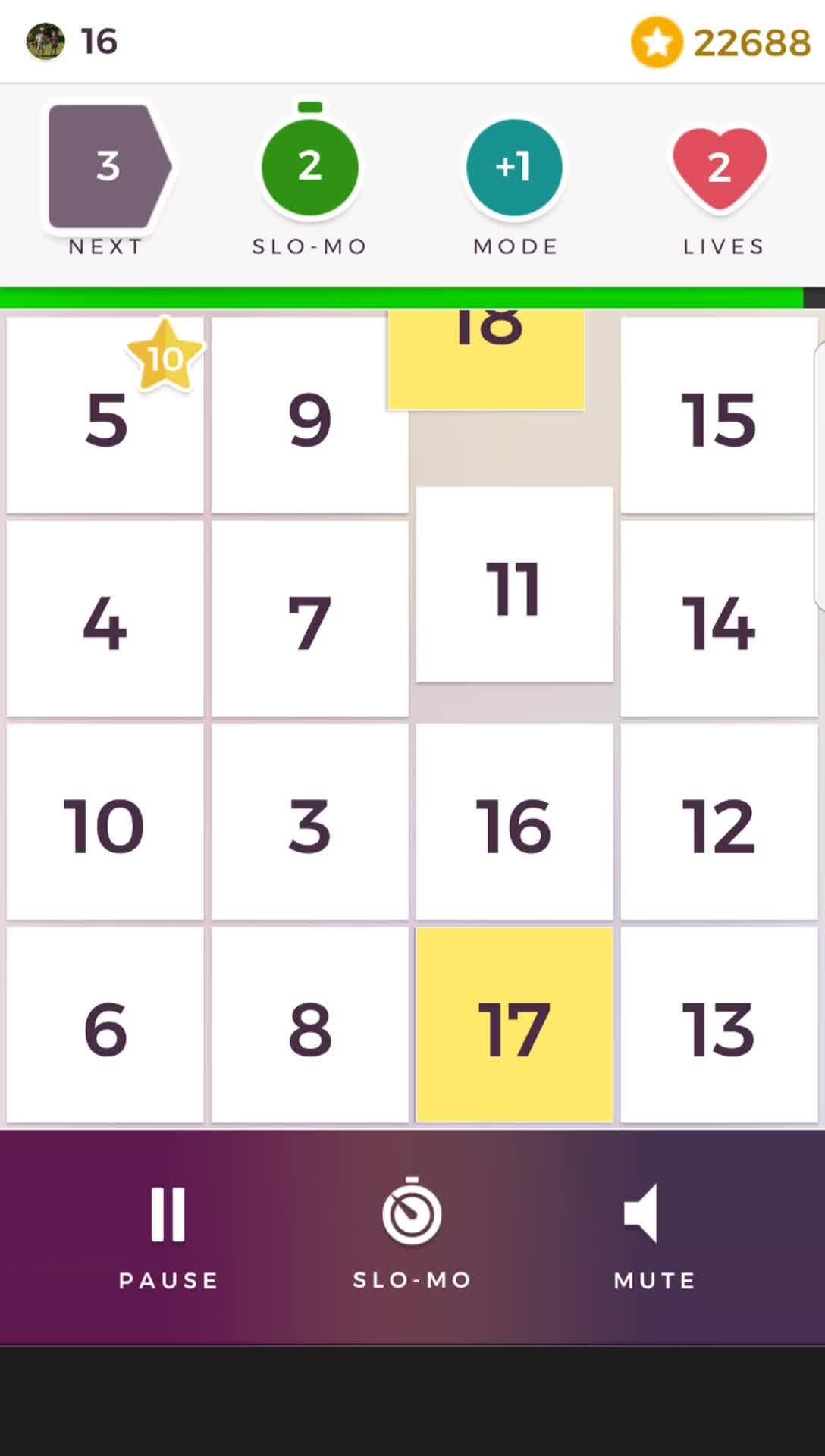Tap the number 15 tile
The height and width of the screenshot is (1456, 825).
click(x=720, y=416)
